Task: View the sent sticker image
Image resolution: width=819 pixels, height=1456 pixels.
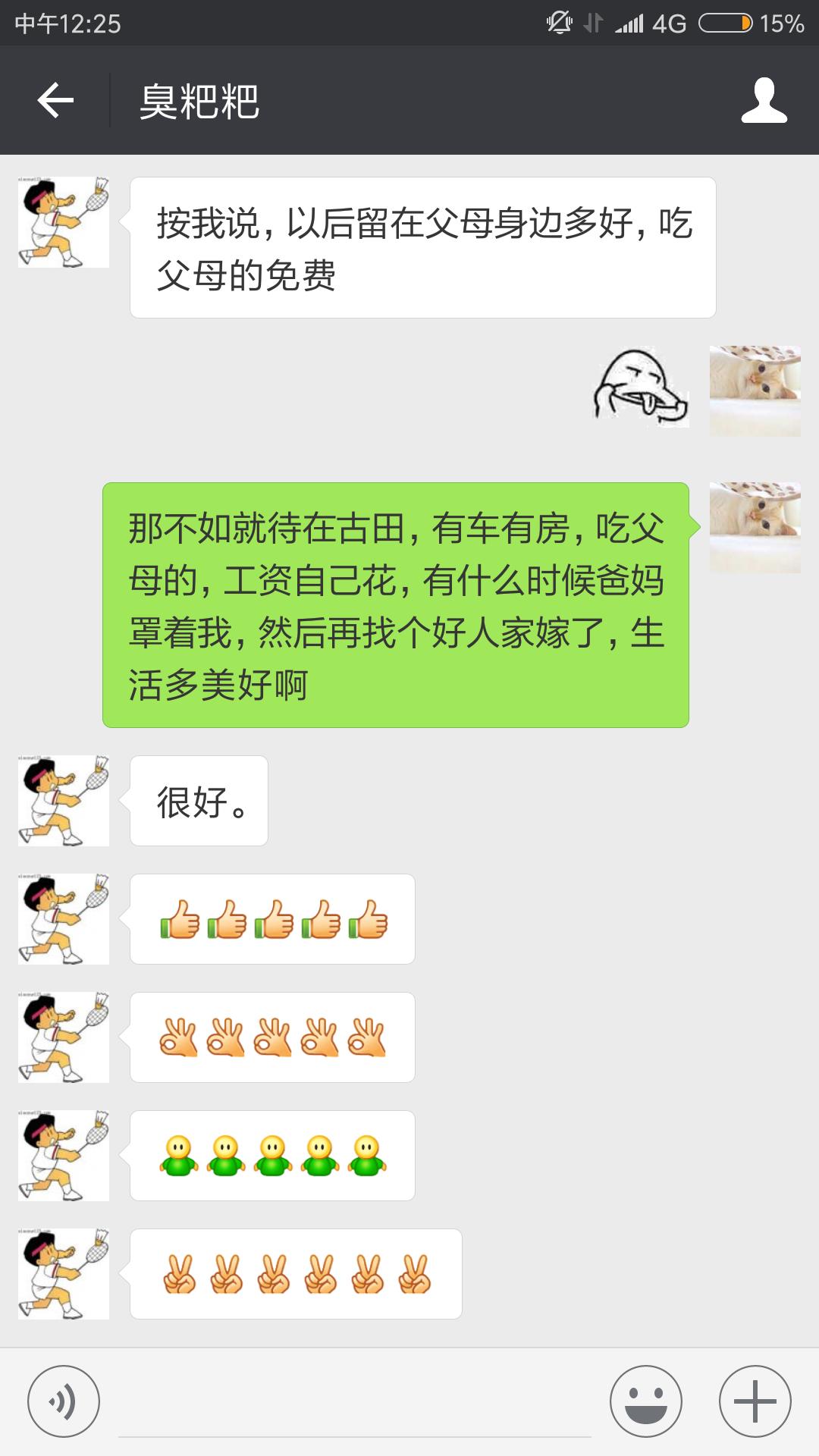Action: 642,388
